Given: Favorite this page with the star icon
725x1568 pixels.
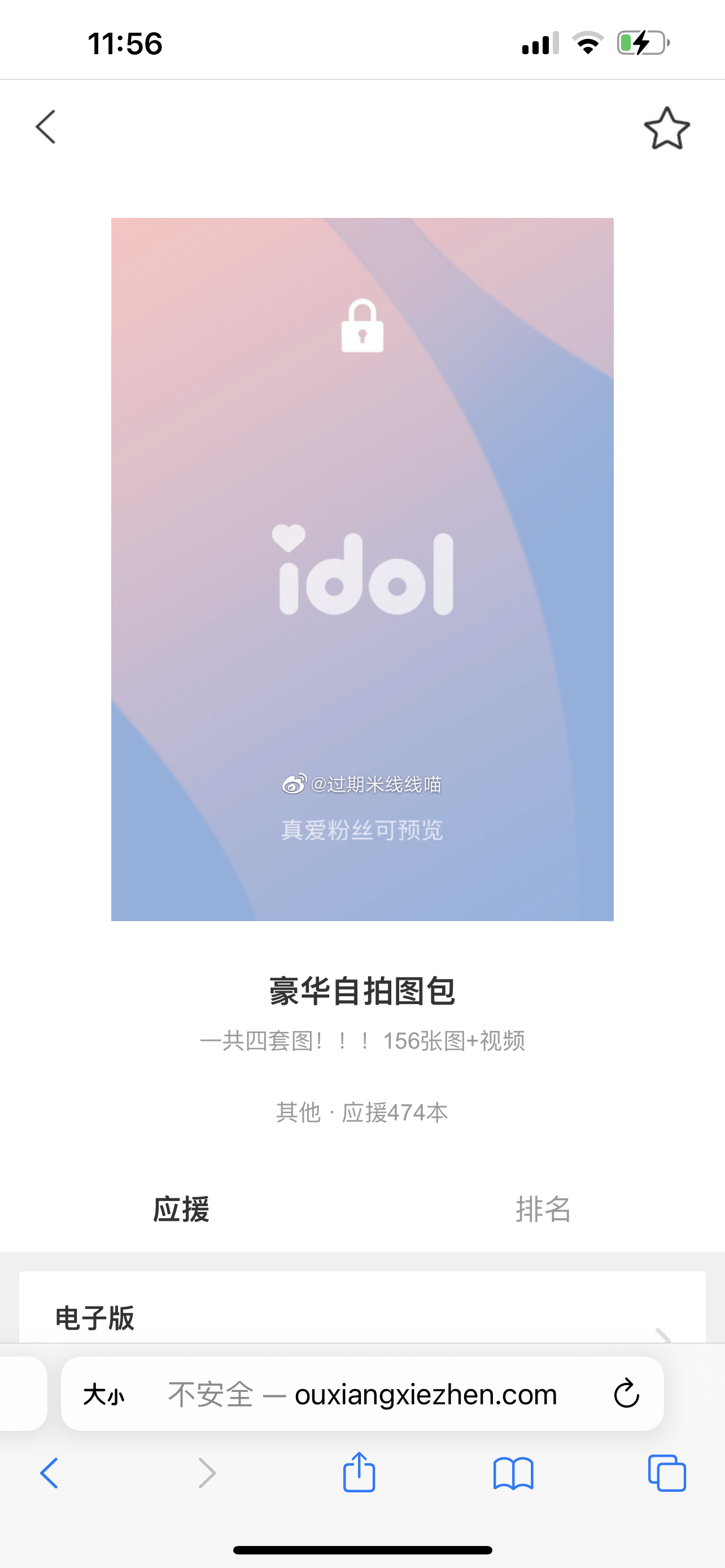Looking at the screenshot, I should coord(667,129).
